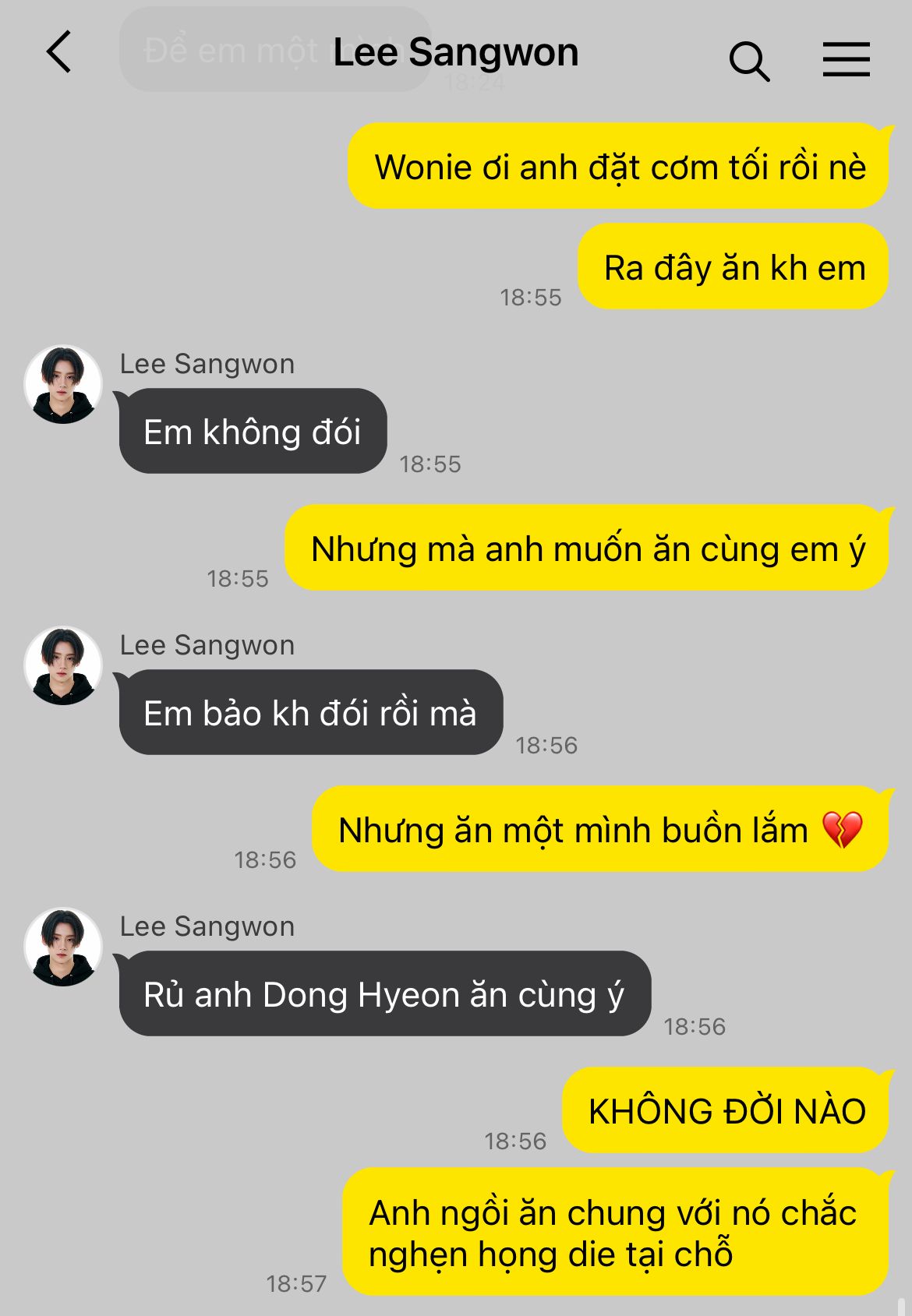This screenshot has width=912, height=1316.
Task: Tap avatar next to "Rủ anh Dong Hyeon ăn cùng ý"
Action: pos(63,947)
